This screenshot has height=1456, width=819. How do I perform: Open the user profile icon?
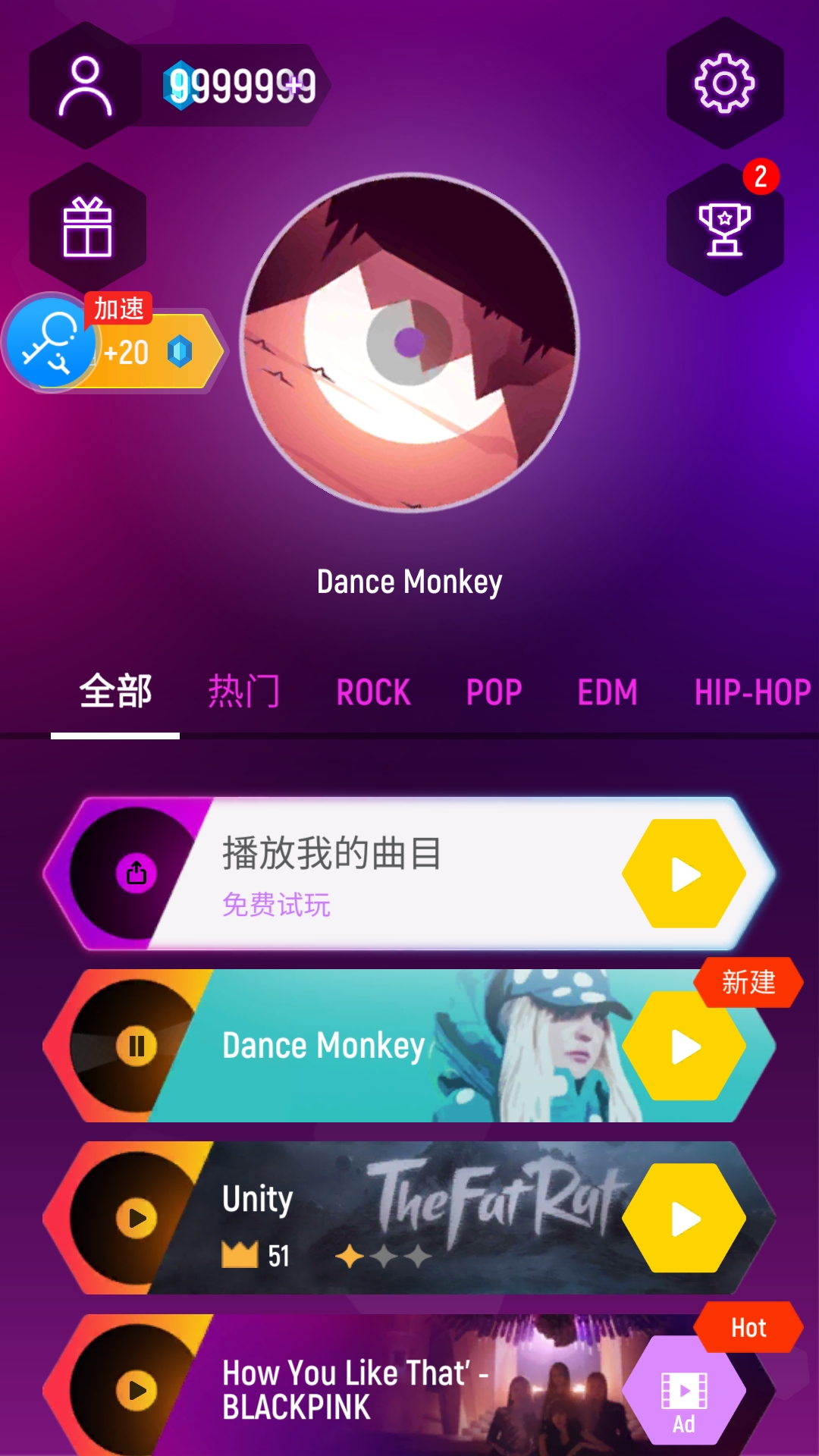click(86, 86)
